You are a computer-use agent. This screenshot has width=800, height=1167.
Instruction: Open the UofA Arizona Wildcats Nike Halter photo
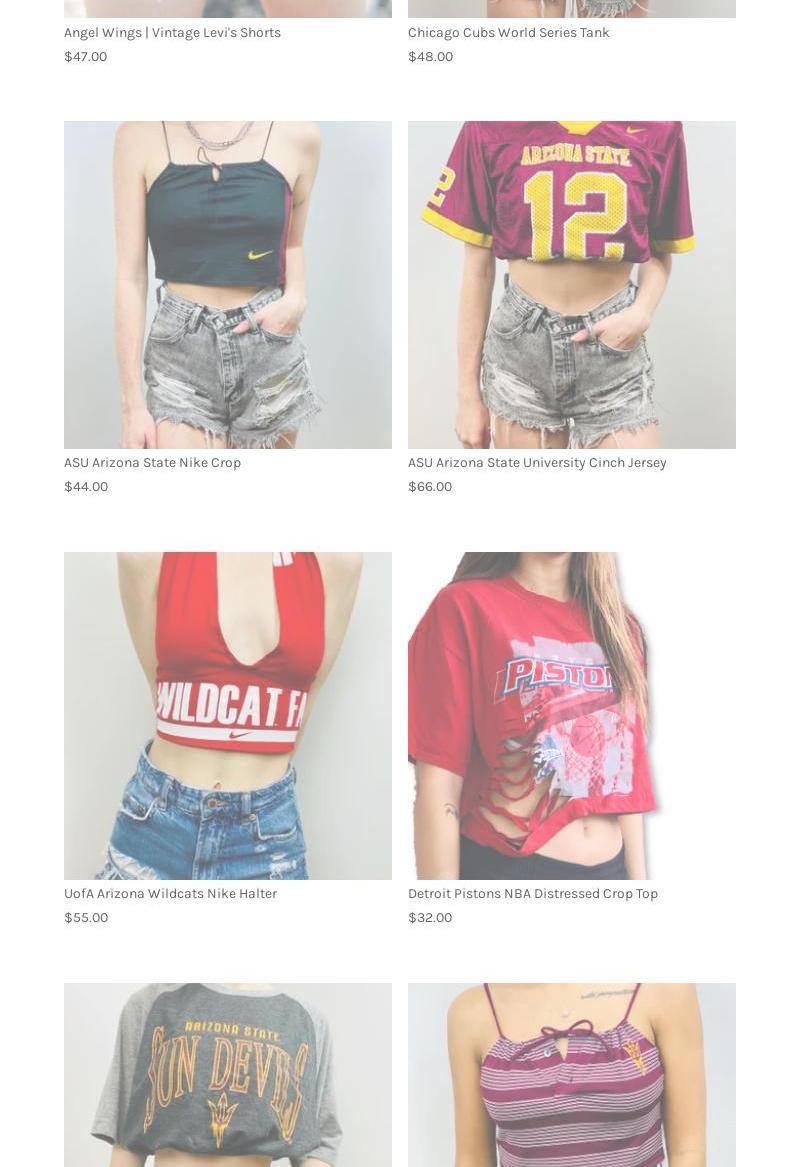tap(228, 715)
